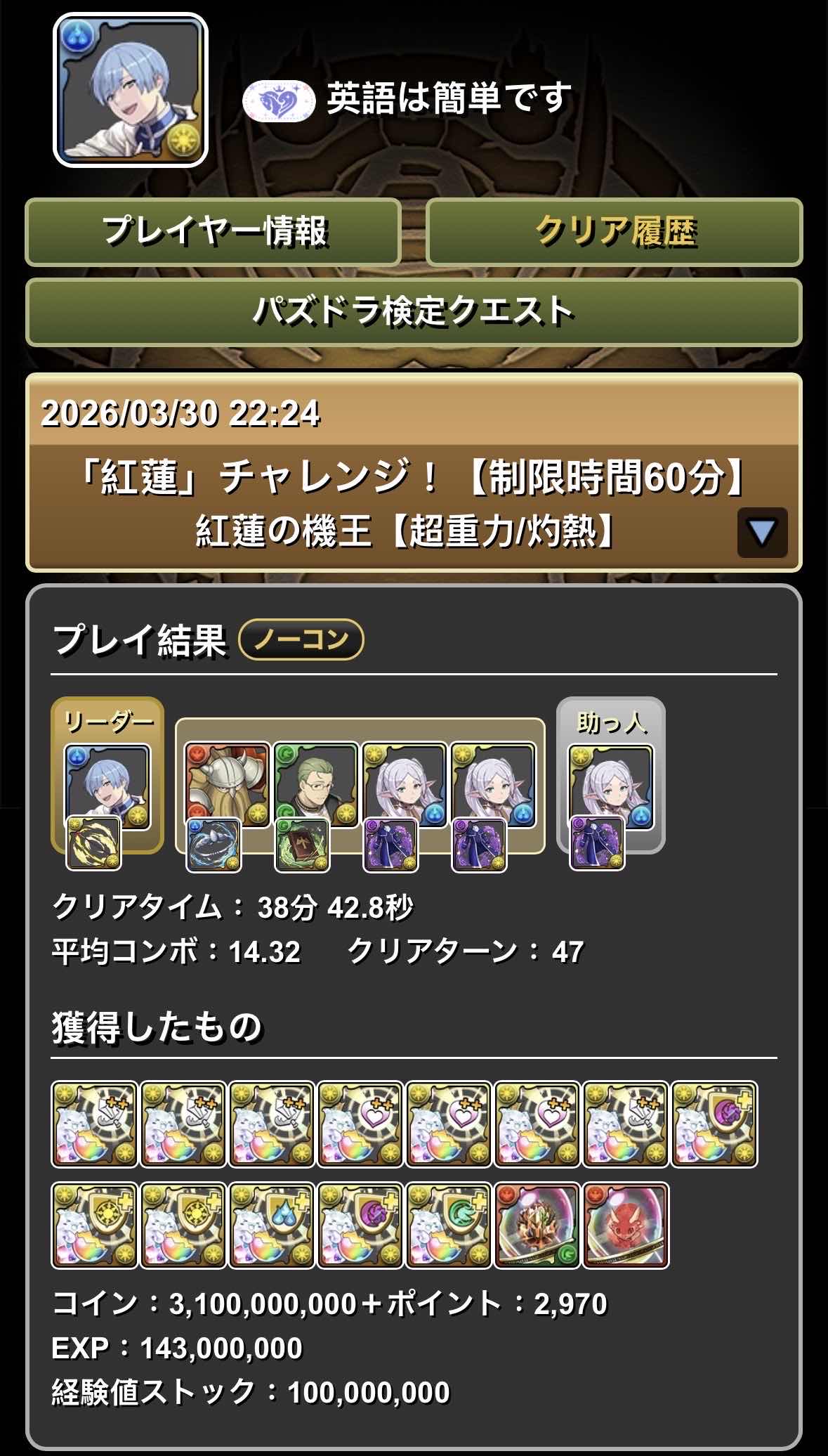The width and height of the screenshot is (828, 1456).
Task: Switch to the クリア履歴 tab
Action: (x=614, y=232)
